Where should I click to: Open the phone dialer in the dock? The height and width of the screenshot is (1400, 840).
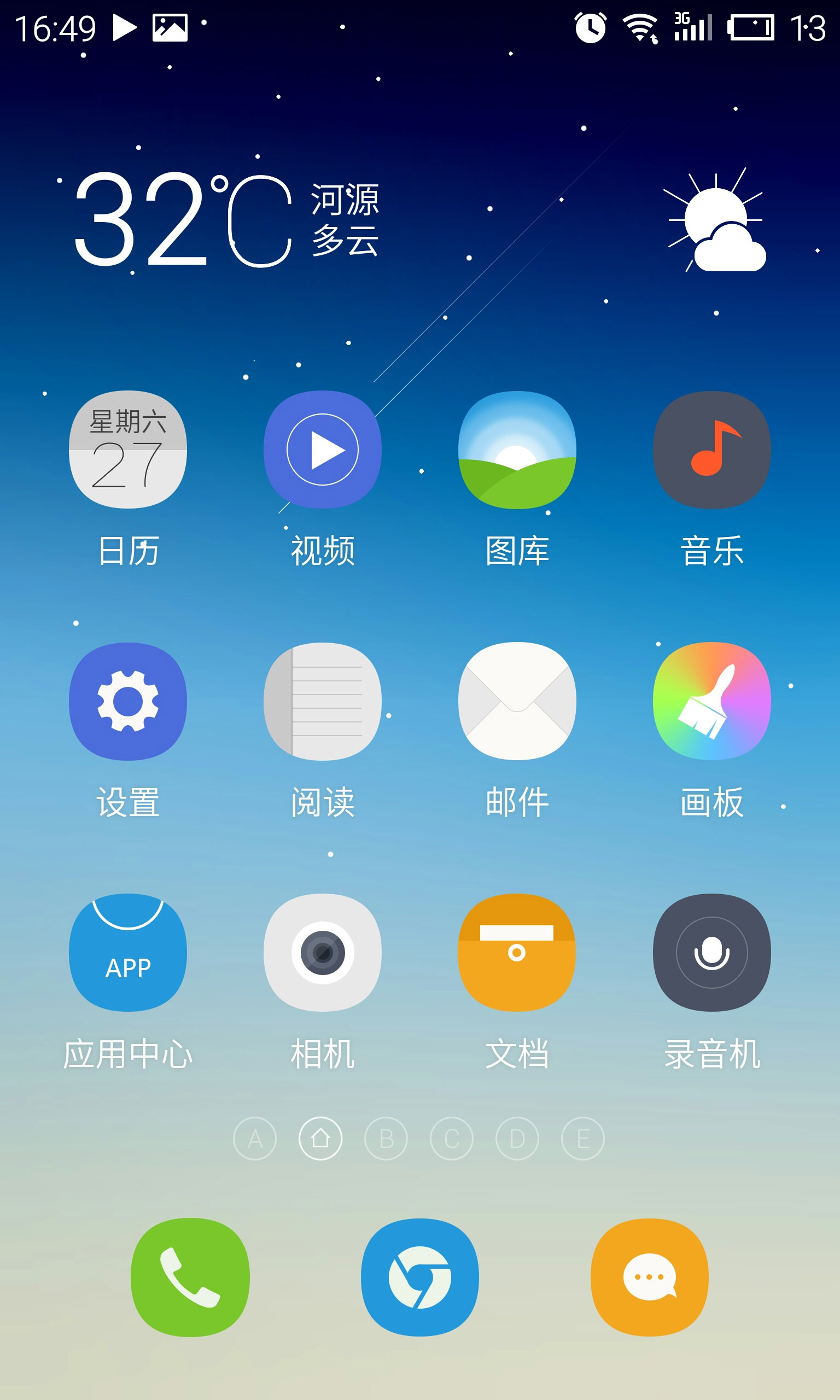pyautogui.click(x=190, y=1277)
